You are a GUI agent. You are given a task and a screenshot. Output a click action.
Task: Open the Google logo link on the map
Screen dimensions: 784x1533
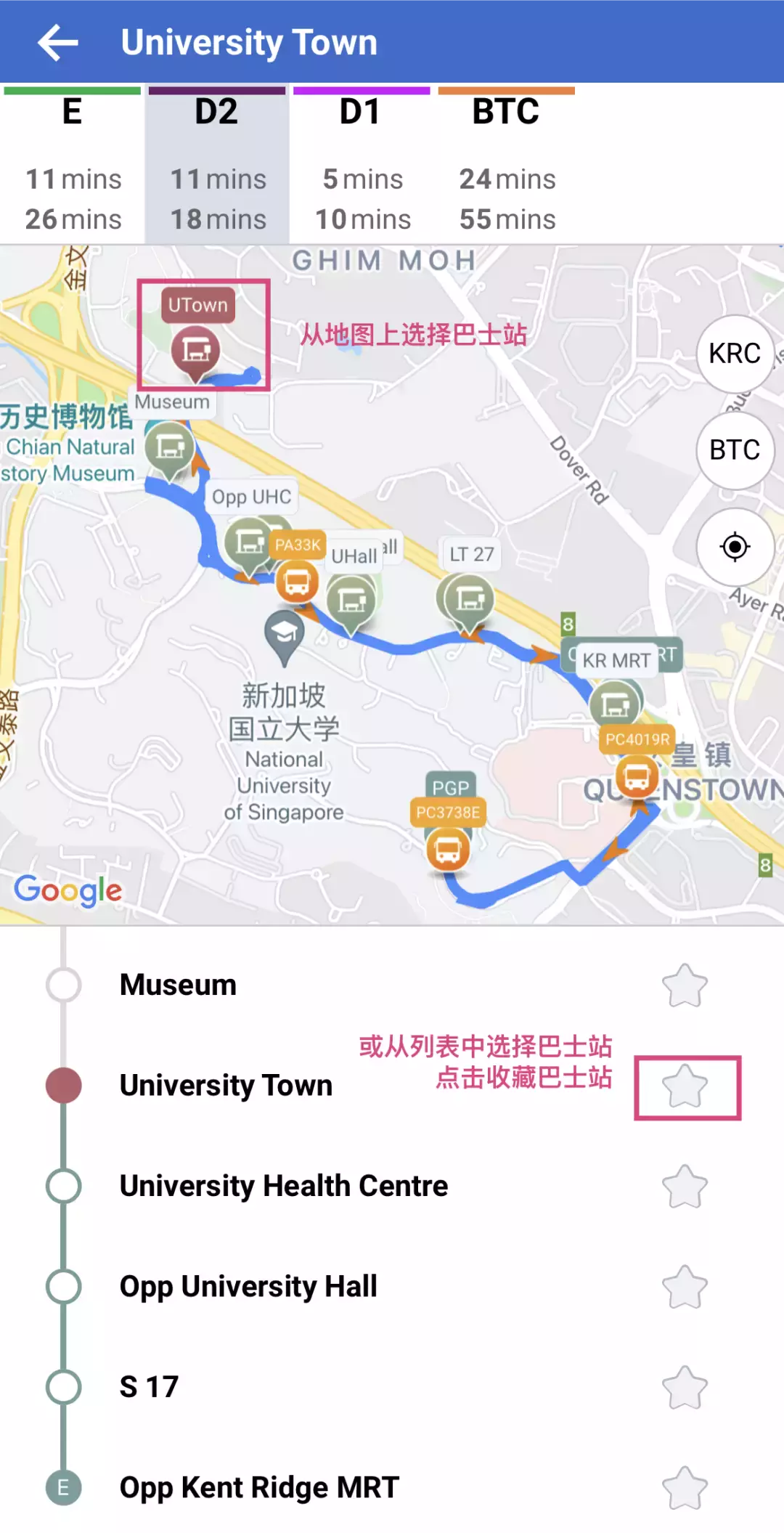click(x=68, y=890)
